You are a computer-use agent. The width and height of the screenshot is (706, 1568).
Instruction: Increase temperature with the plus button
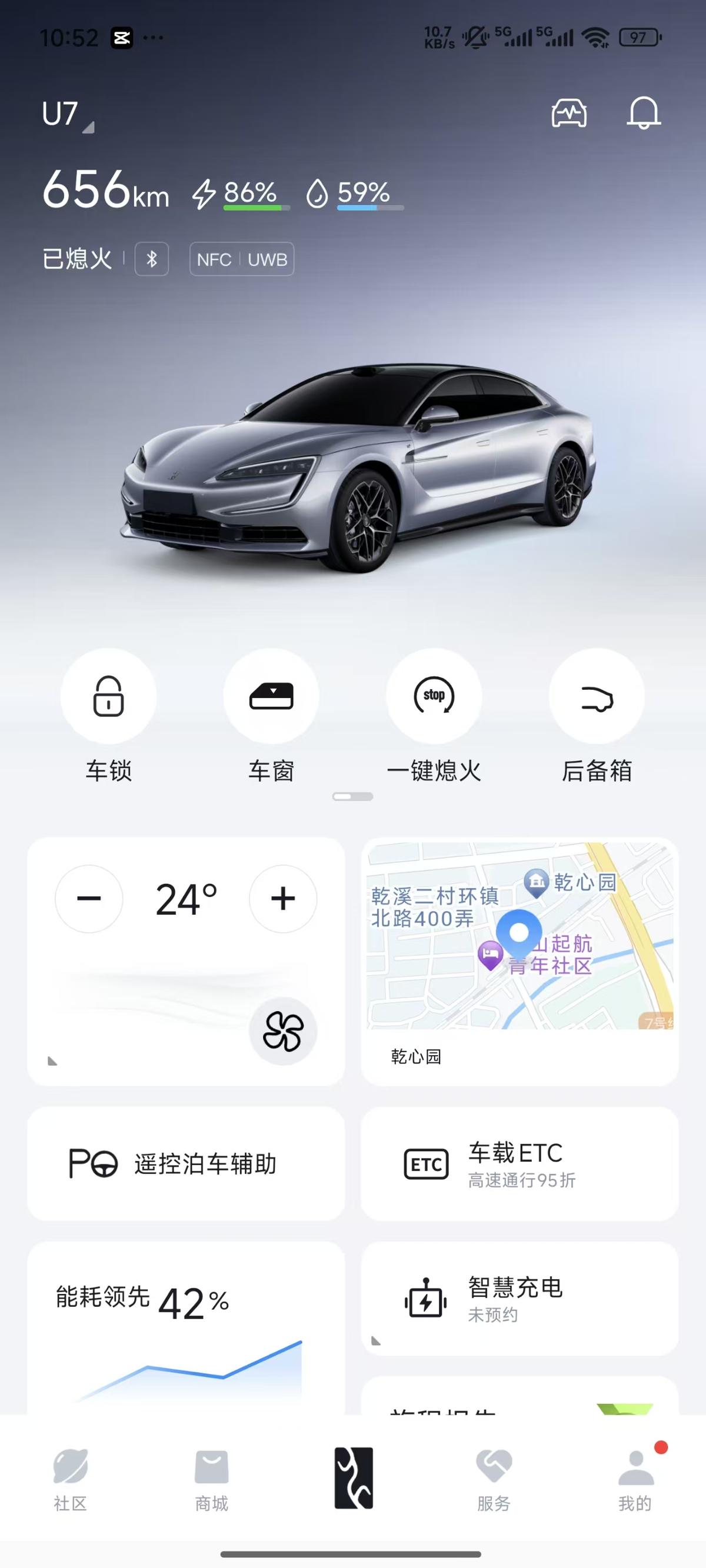[283, 899]
